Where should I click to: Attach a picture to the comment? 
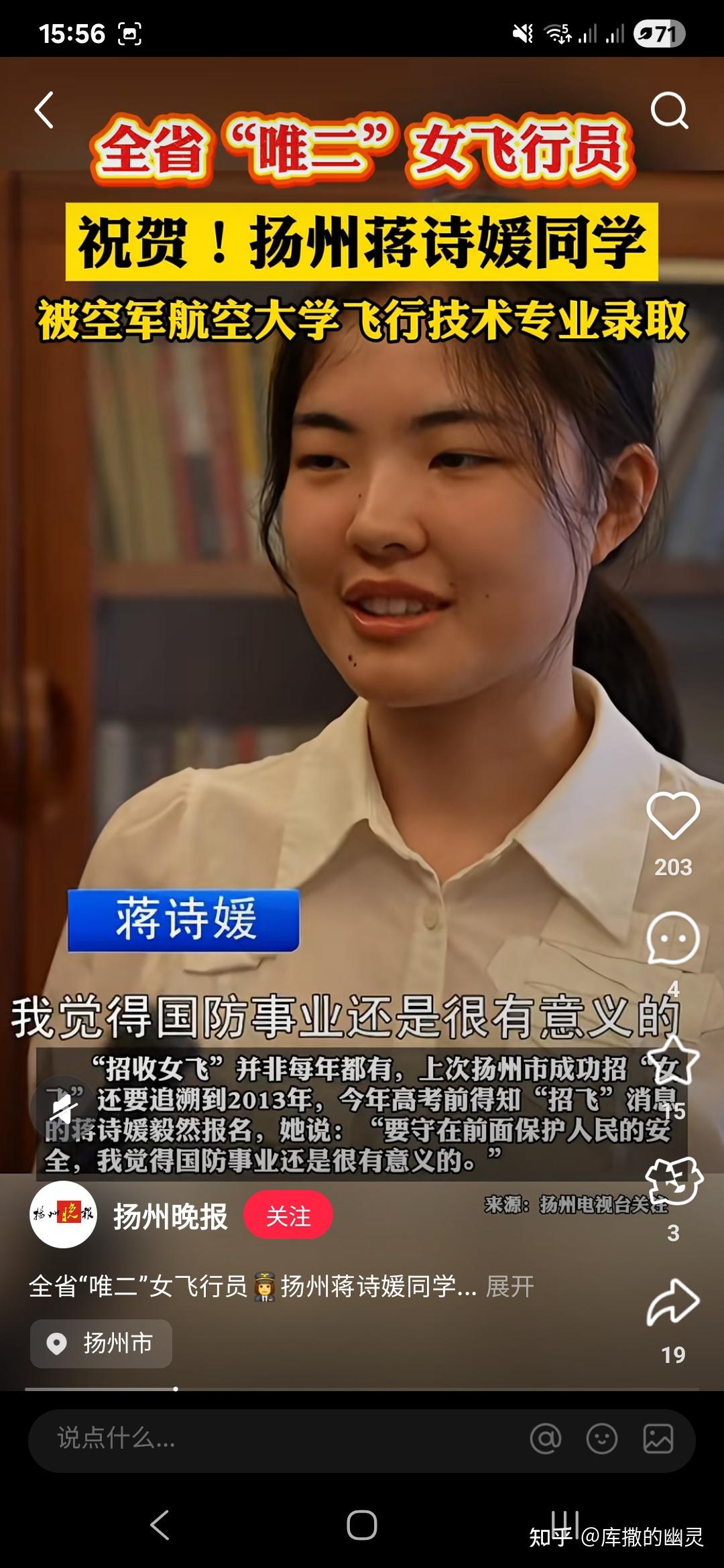coord(658,1439)
